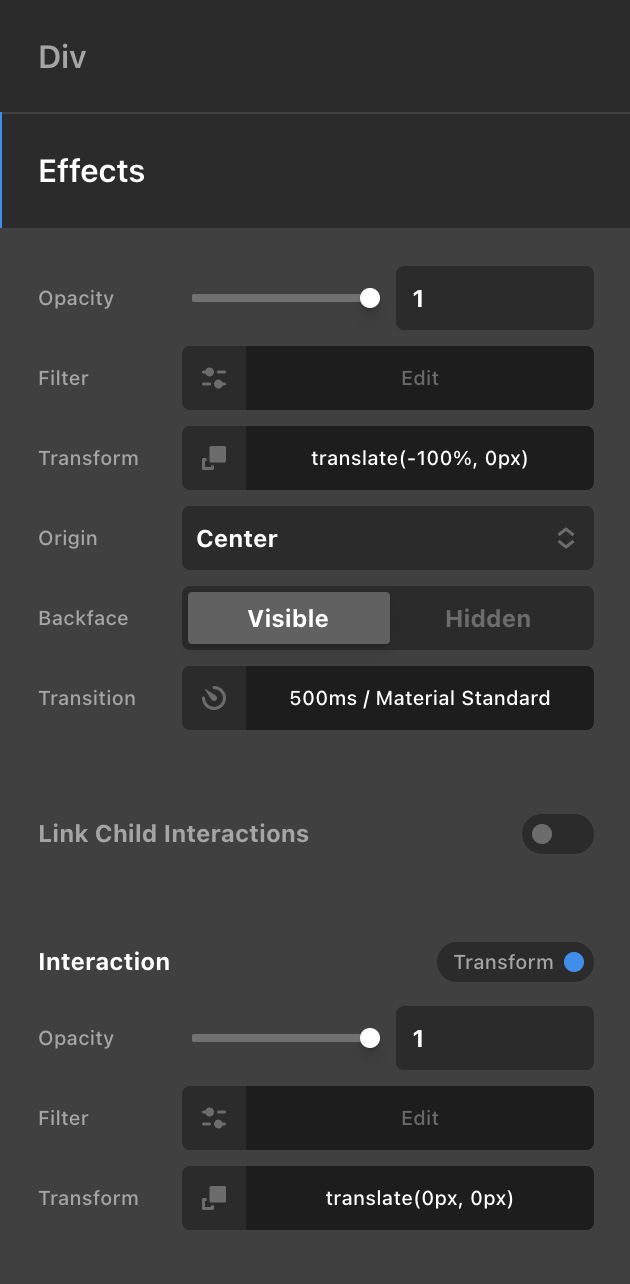Tap the filter sliders icon under Effects
Image resolution: width=630 pixels, height=1284 pixels.
[x=214, y=378]
